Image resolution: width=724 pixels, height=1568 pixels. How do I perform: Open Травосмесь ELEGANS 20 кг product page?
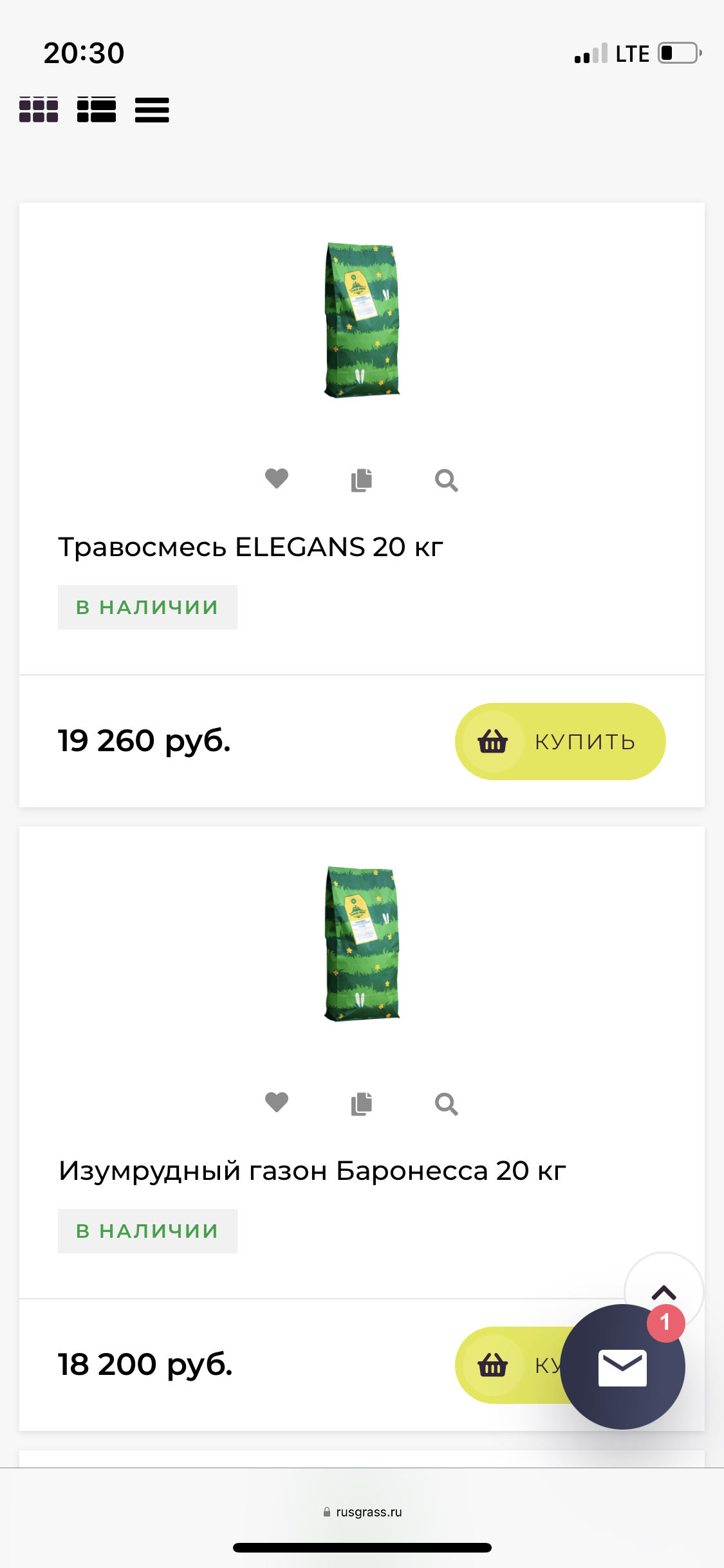(251, 547)
